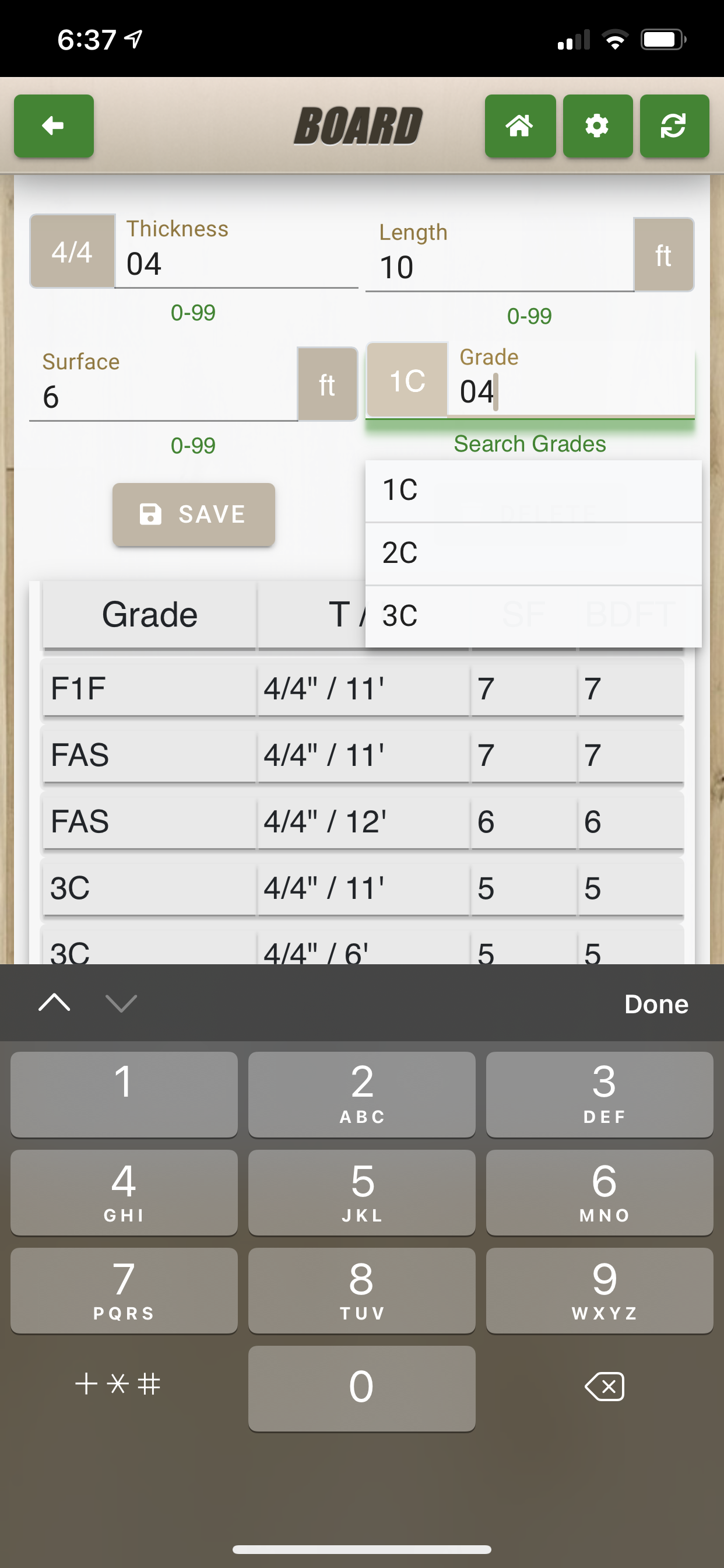
Task: Select grade 2C from dropdown
Action: coord(533,554)
